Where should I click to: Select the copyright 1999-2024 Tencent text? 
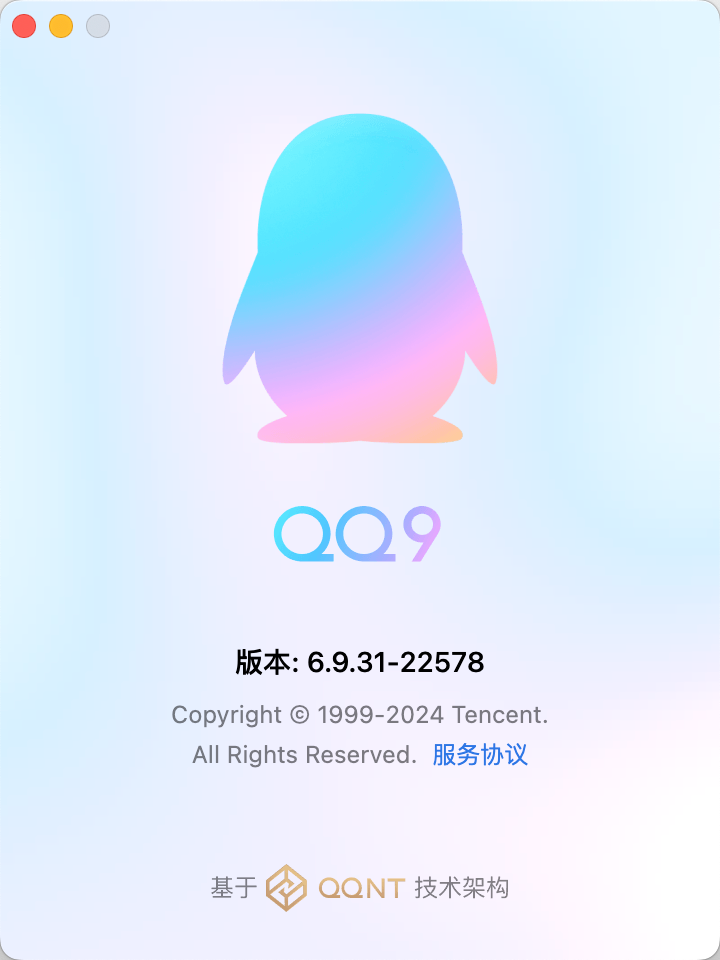point(360,715)
